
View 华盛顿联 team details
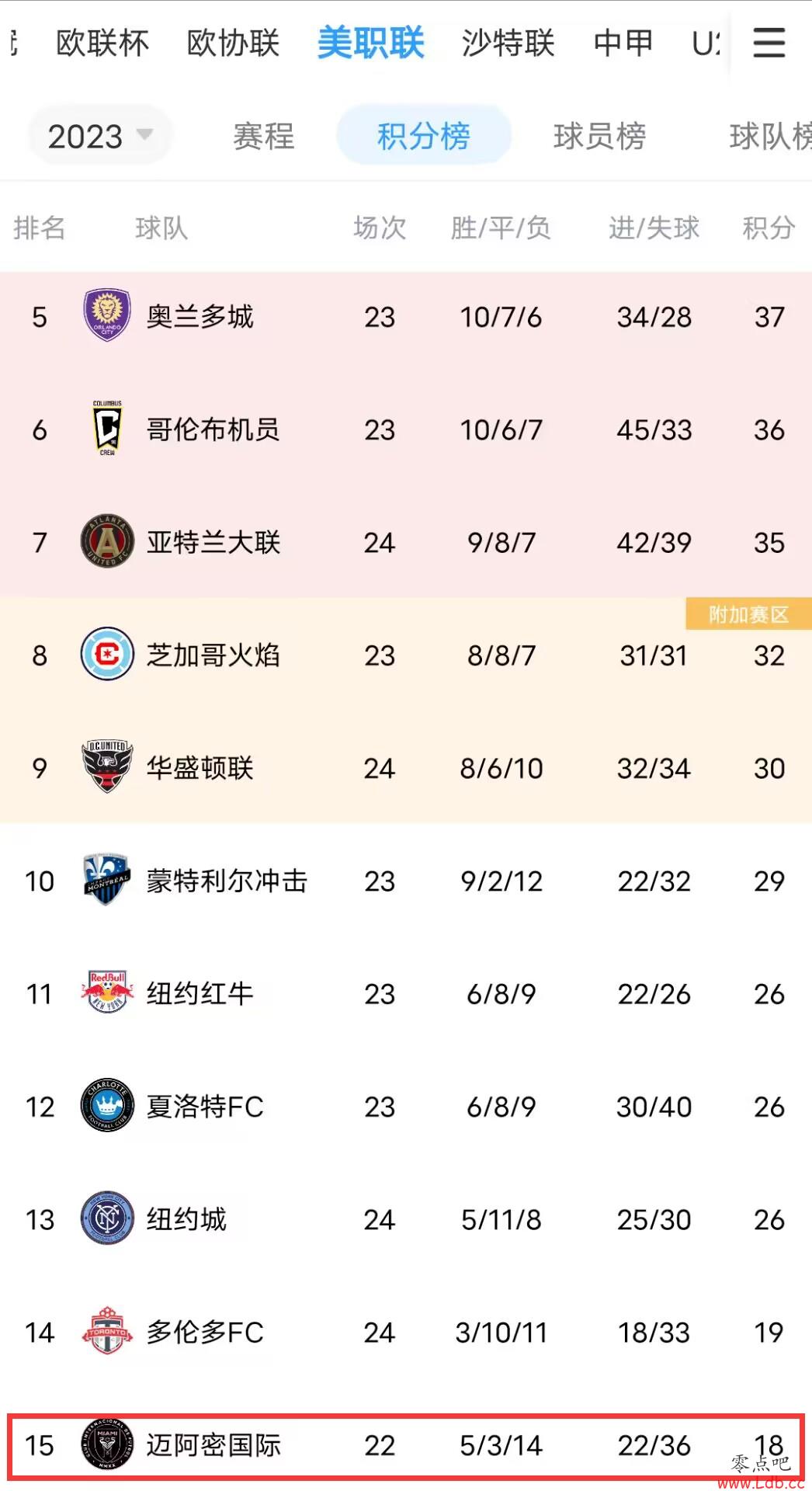coord(406,768)
